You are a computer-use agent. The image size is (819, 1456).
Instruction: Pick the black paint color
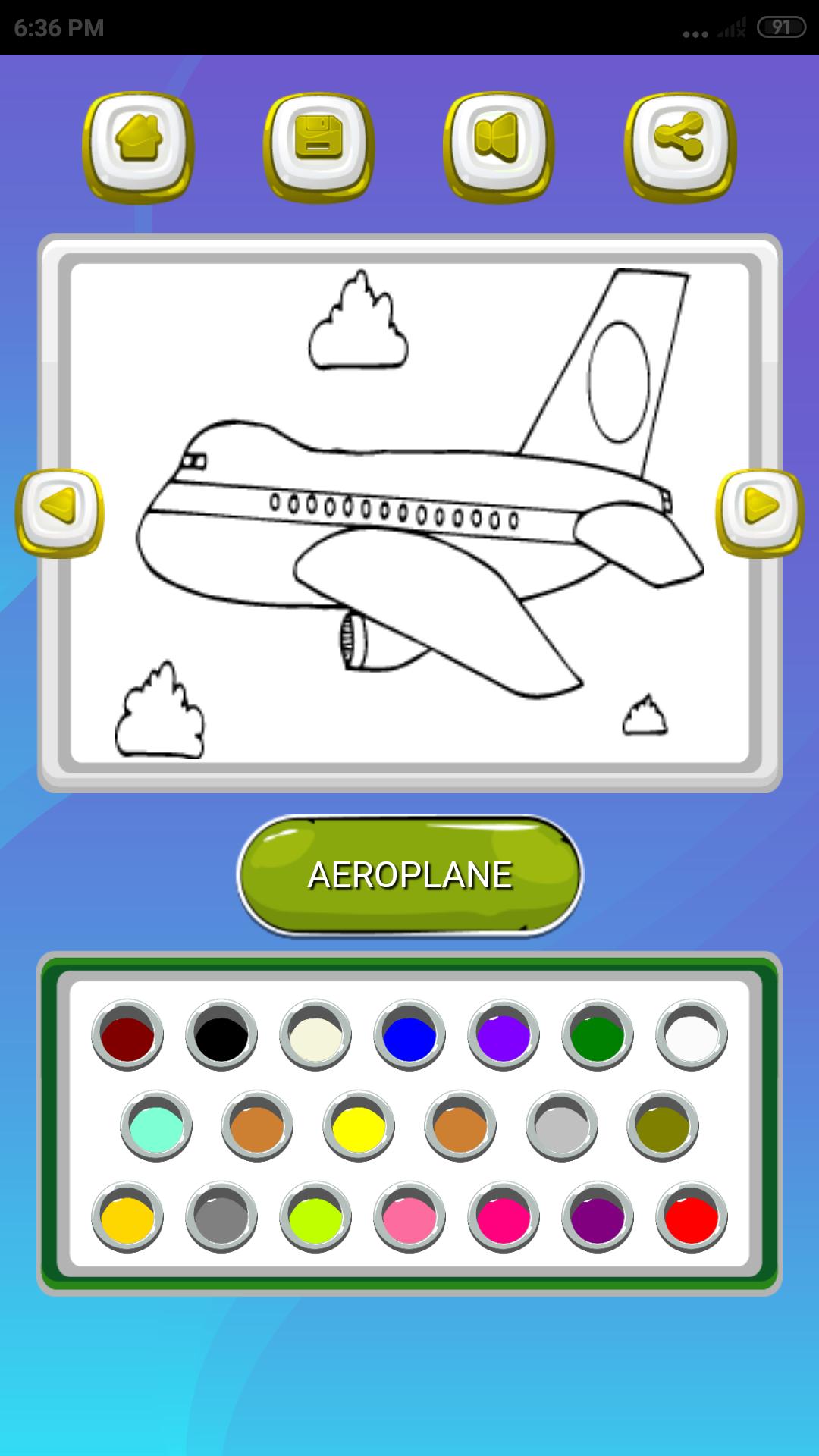[221, 1035]
